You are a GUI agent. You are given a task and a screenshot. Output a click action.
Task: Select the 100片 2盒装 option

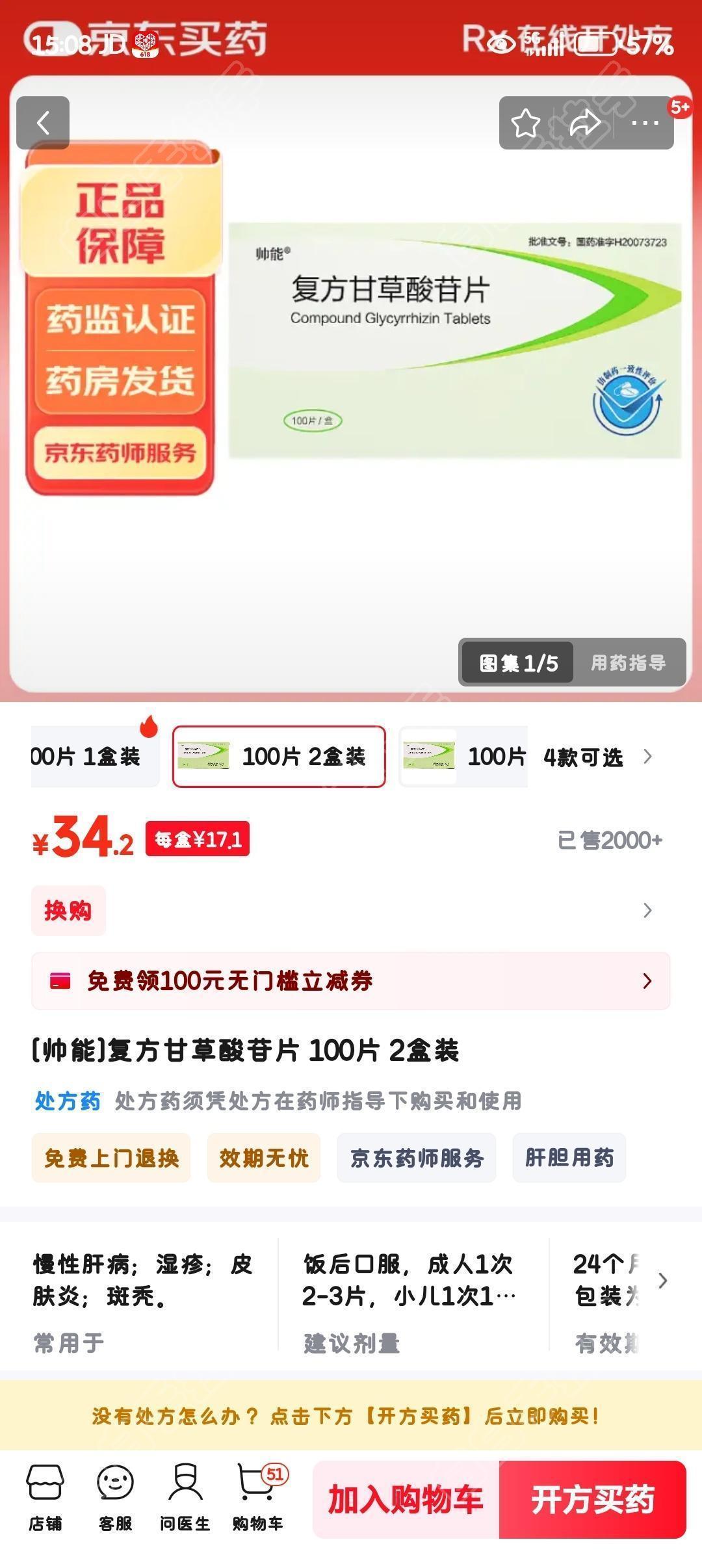click(279, 757)
